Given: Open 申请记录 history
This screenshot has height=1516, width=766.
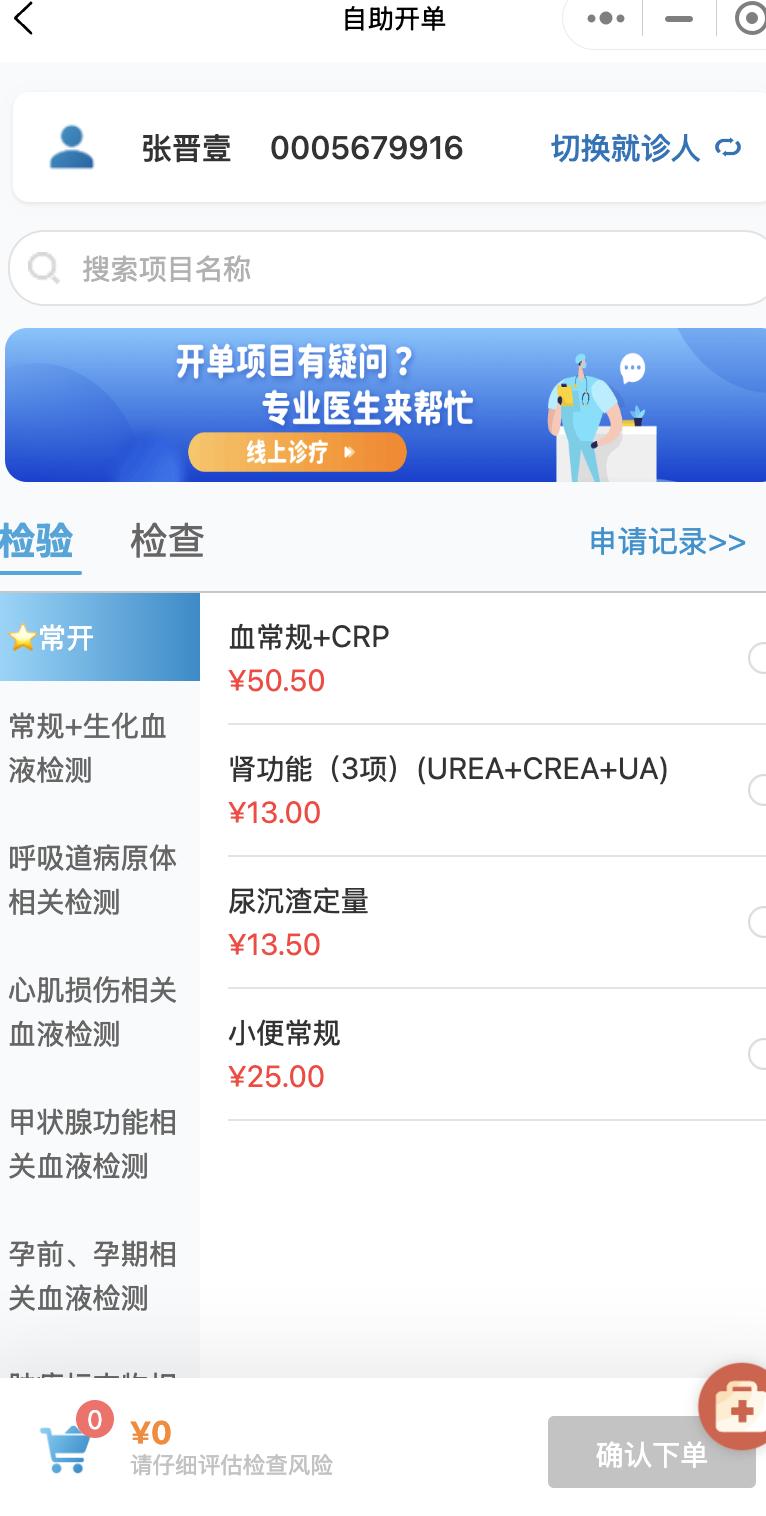Looking at the screenshot, I should tap(667, 542).
